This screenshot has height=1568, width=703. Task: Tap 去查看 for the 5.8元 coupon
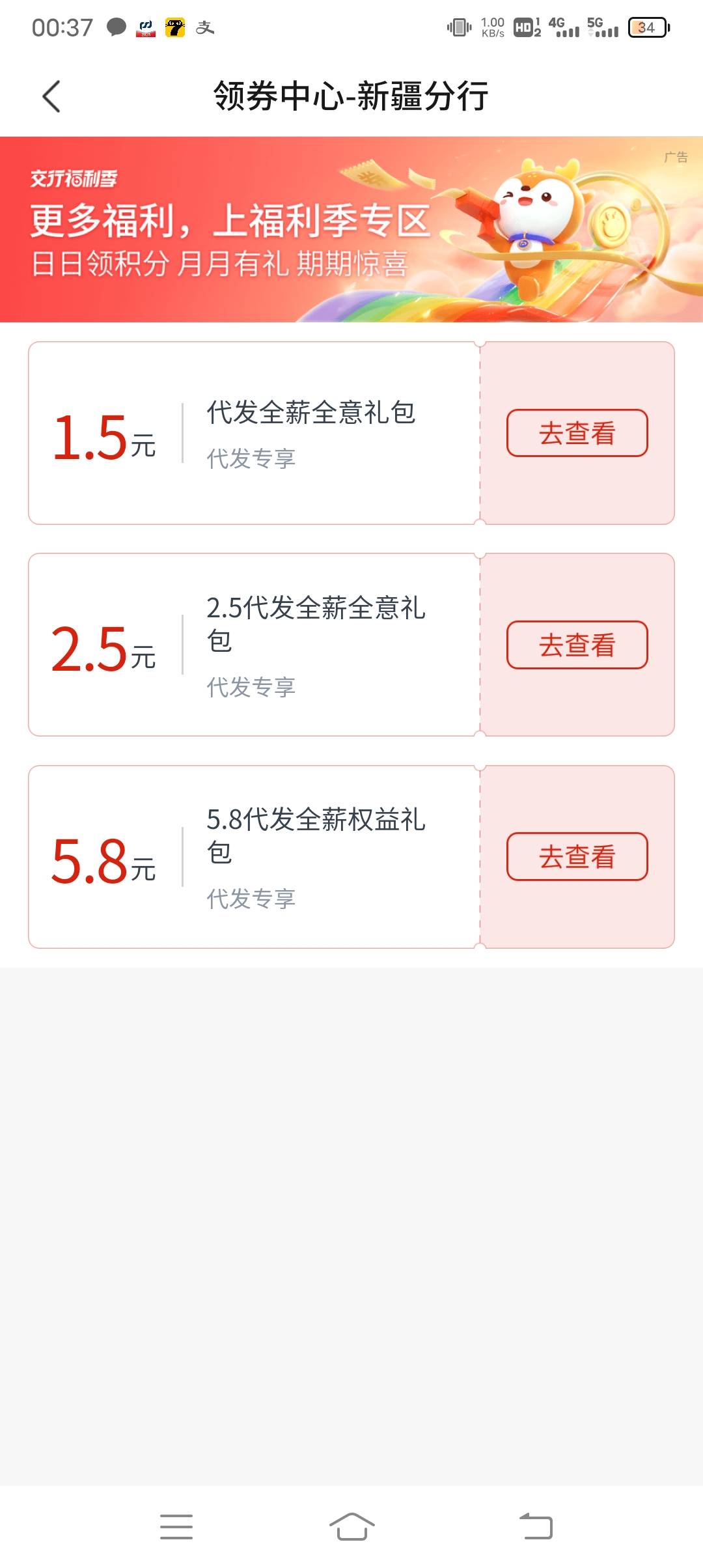point(577,856)
